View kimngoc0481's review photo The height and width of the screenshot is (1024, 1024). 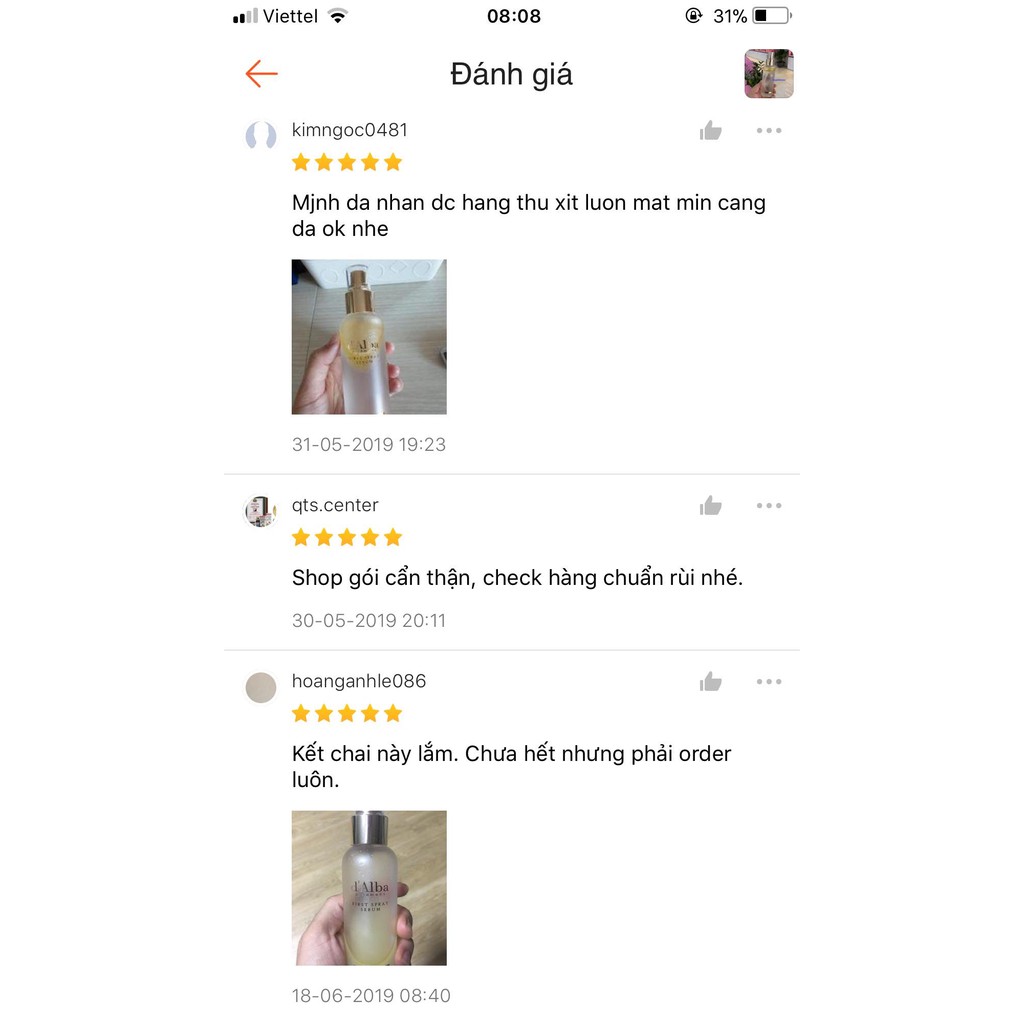(x=369, y=337)
